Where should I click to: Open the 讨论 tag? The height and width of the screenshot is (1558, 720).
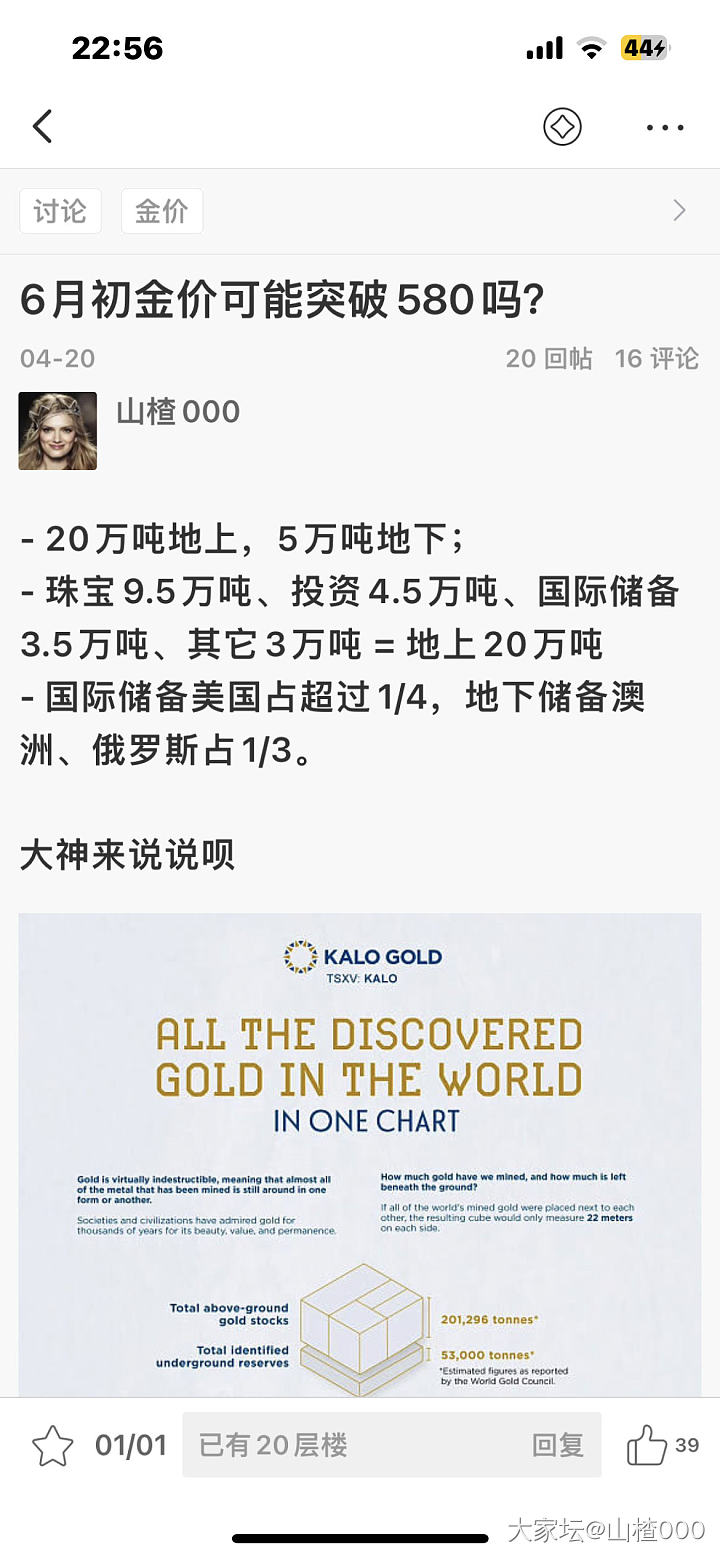(x=60, y=211)
